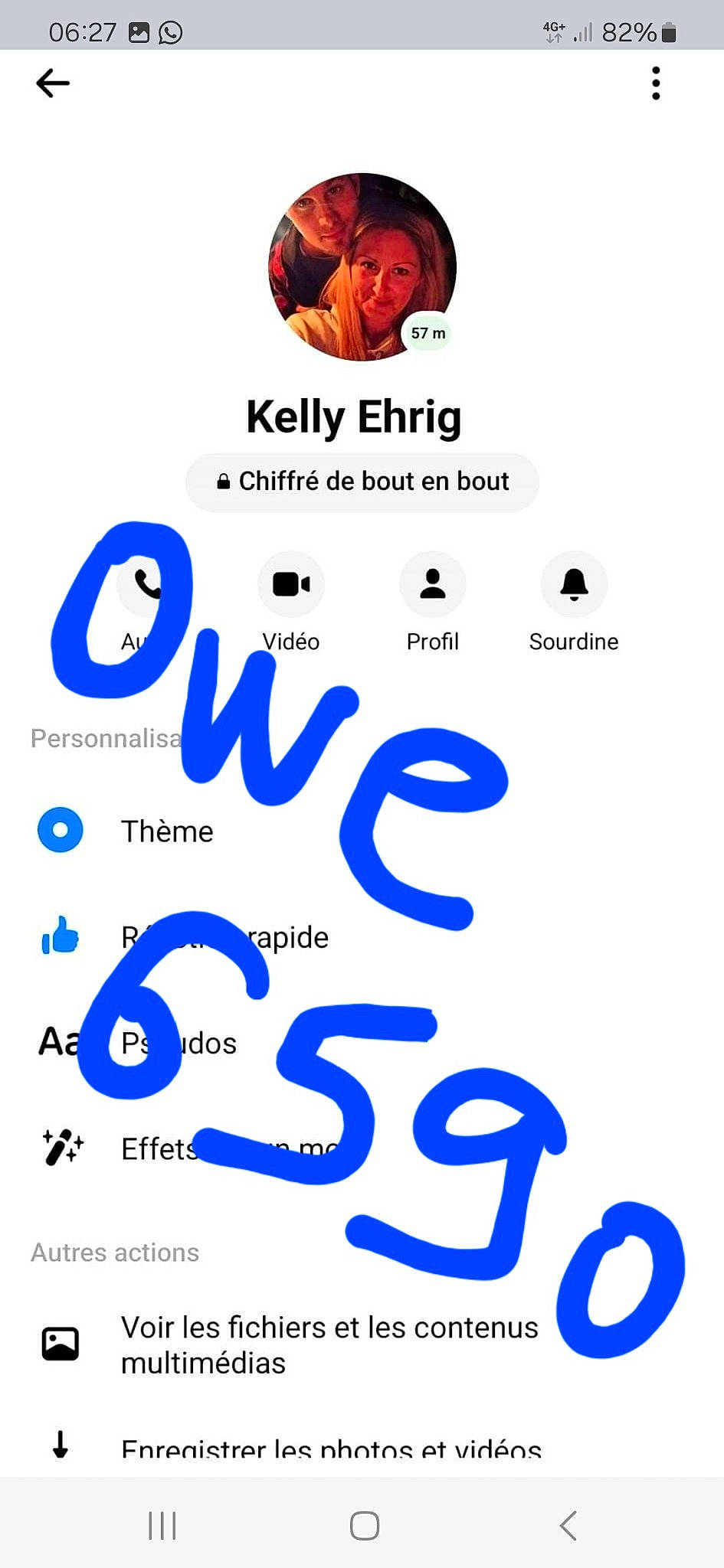Open the Chiffré de bout en bout info
The width and height of the screenshot is (724, 1568).
point(362,482)
